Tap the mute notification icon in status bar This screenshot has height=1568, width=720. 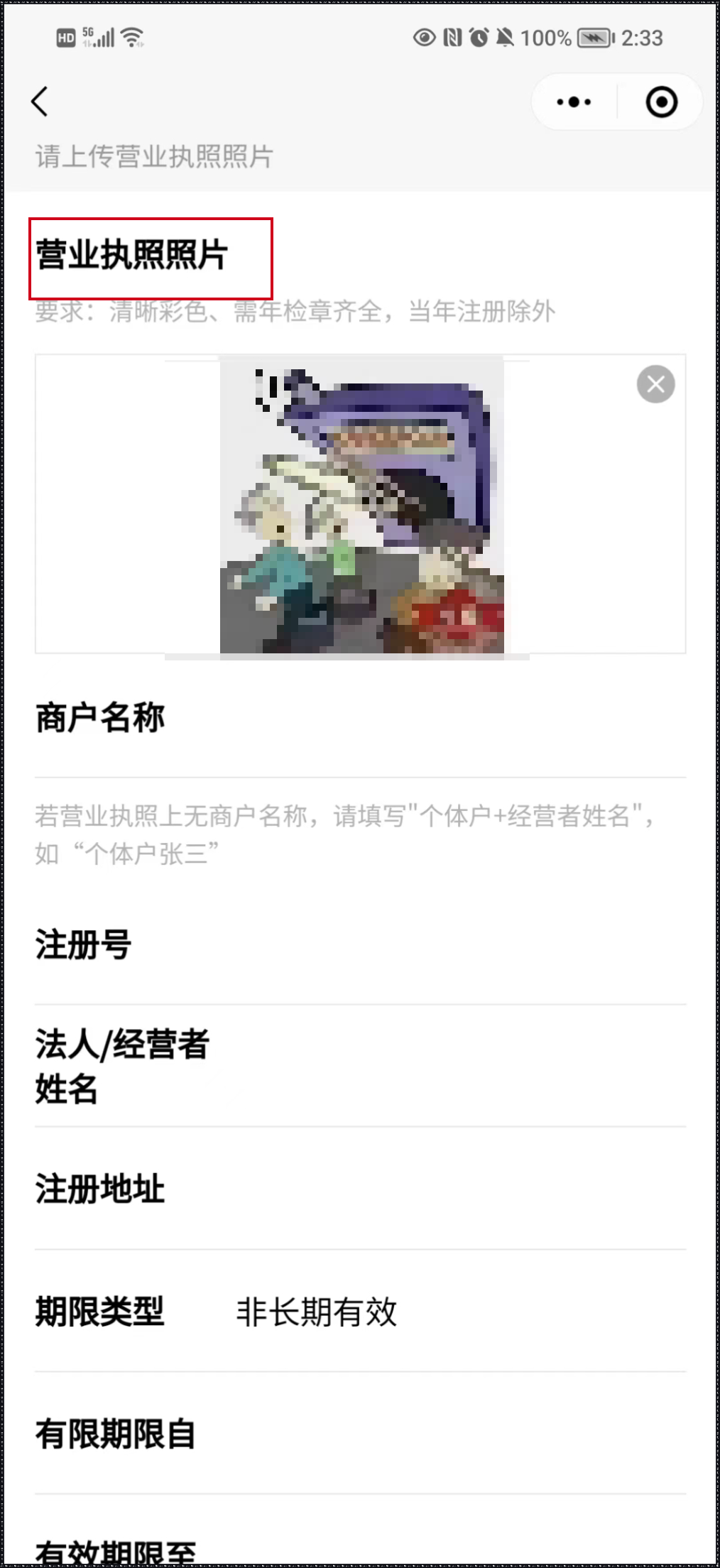(x=506, y=38)
